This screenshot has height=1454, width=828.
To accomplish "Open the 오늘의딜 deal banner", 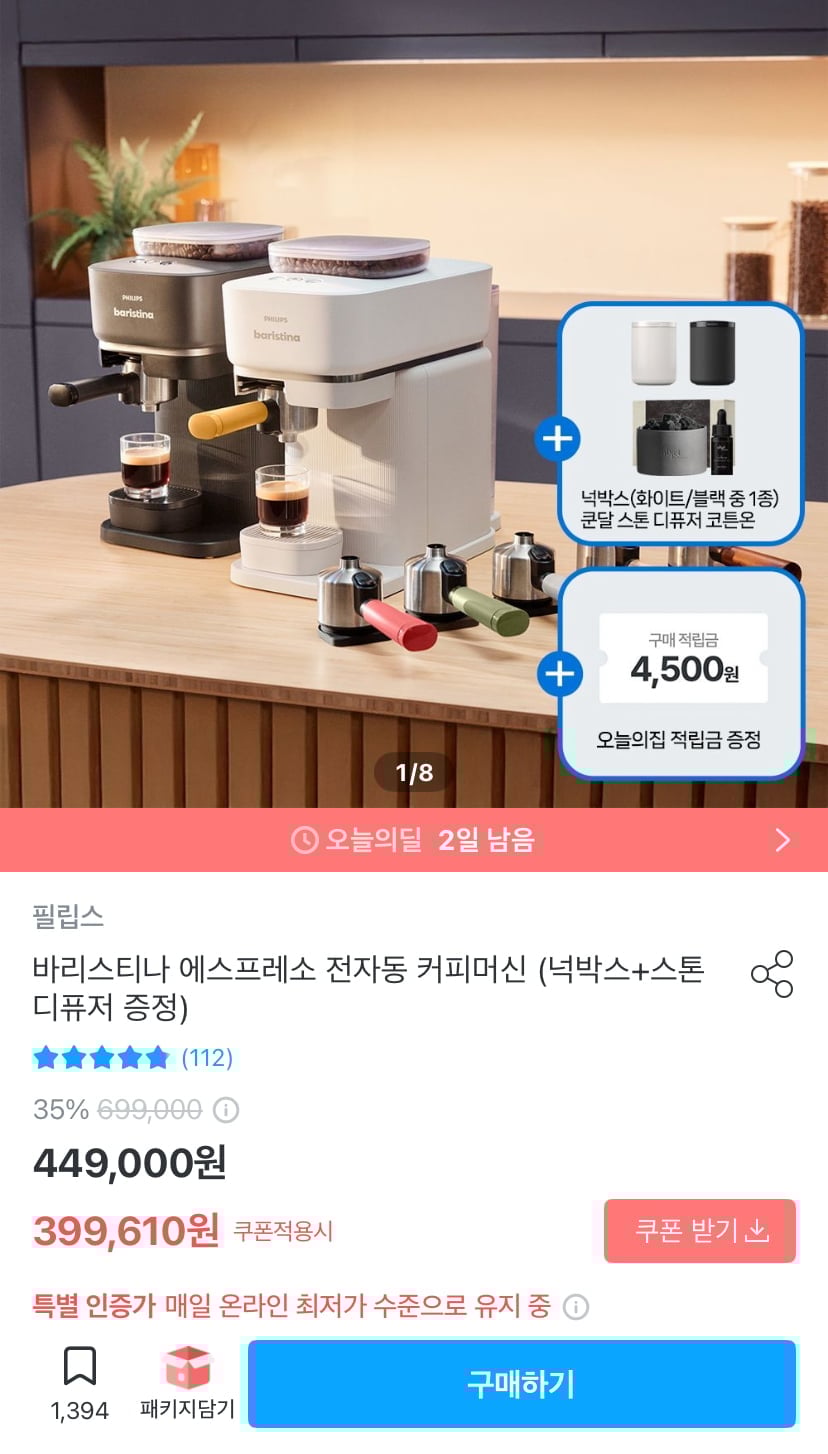I will pos(414,840).
